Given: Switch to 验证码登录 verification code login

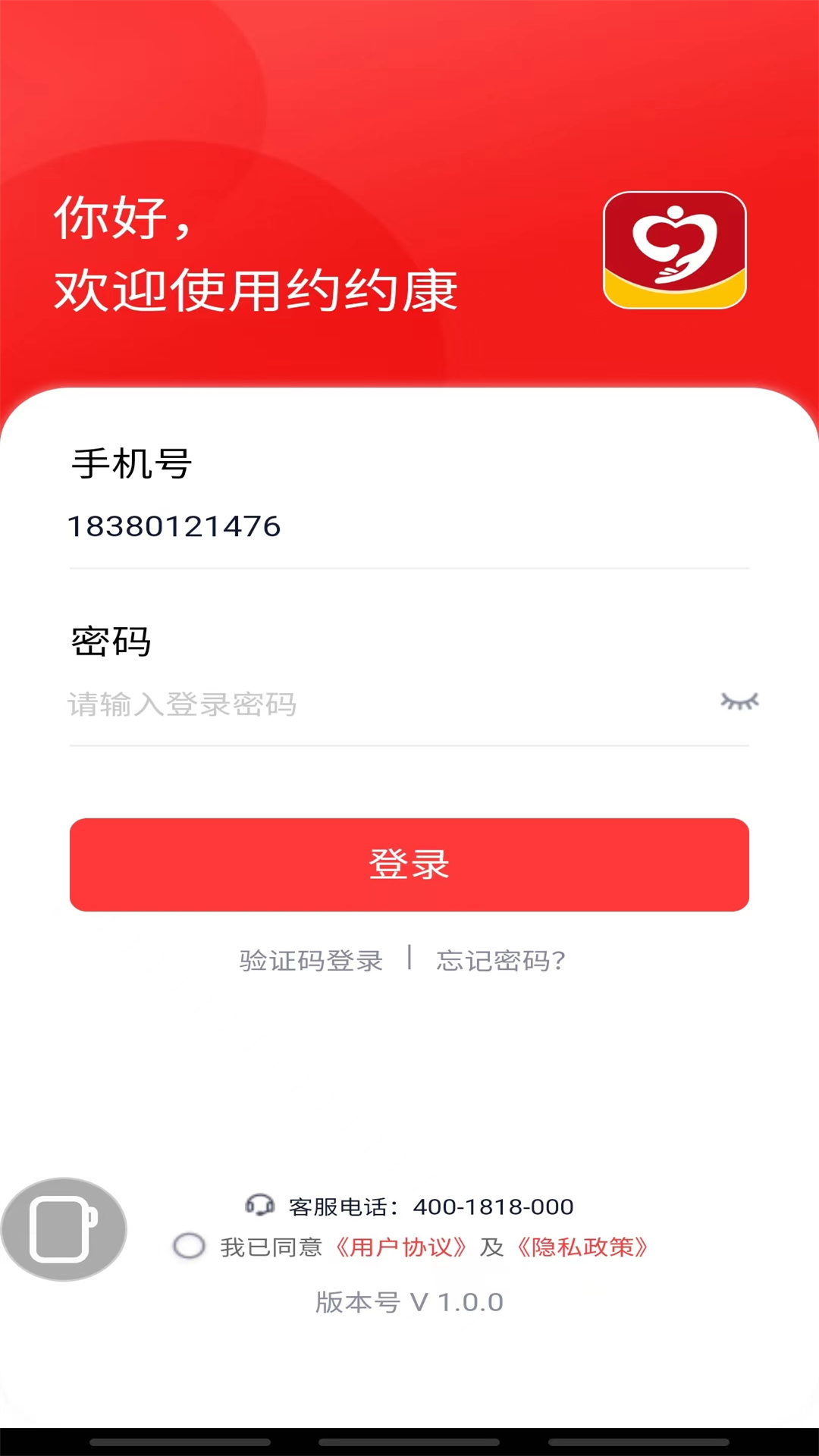Looking at the screenshot, I should 310,960.
